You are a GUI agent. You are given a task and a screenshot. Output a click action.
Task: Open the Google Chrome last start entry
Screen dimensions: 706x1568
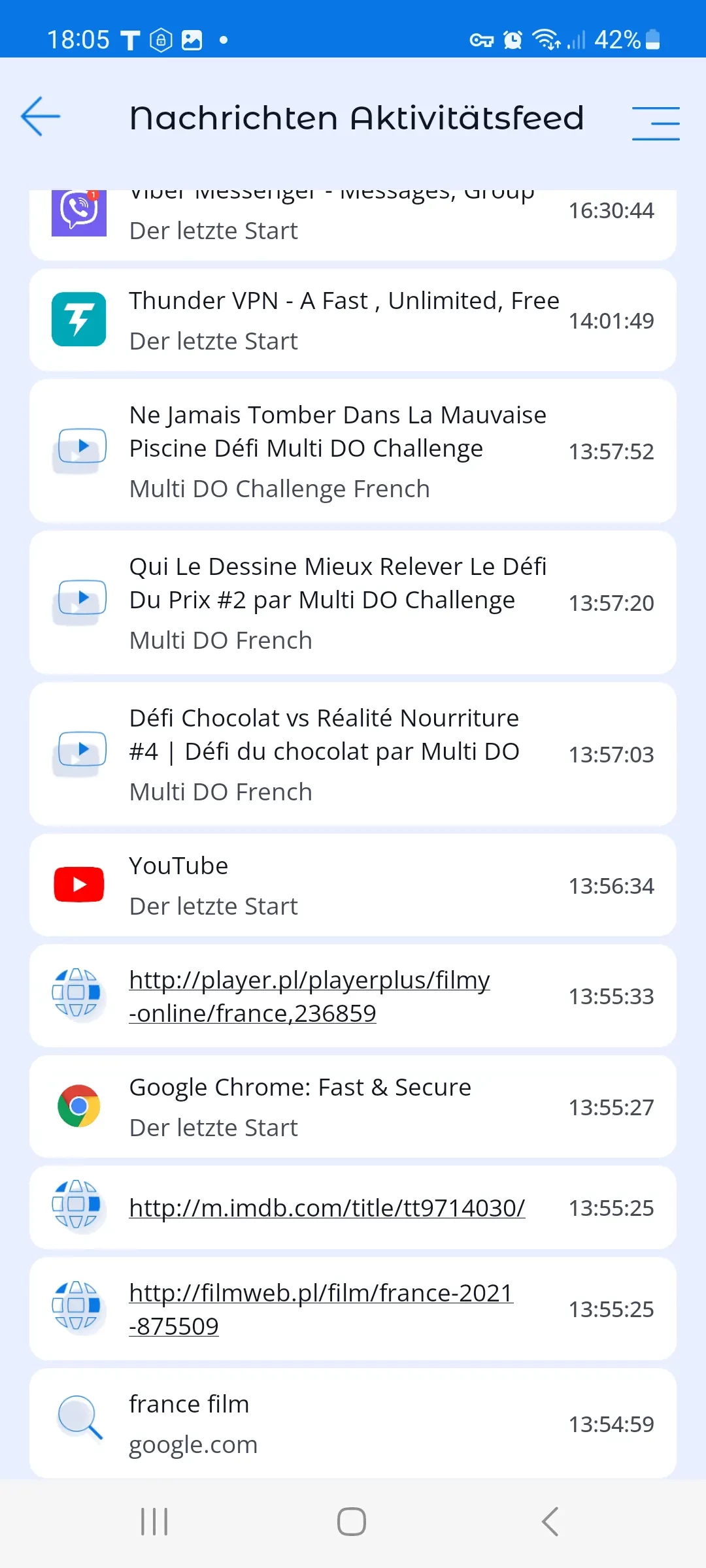[353, 1107]
